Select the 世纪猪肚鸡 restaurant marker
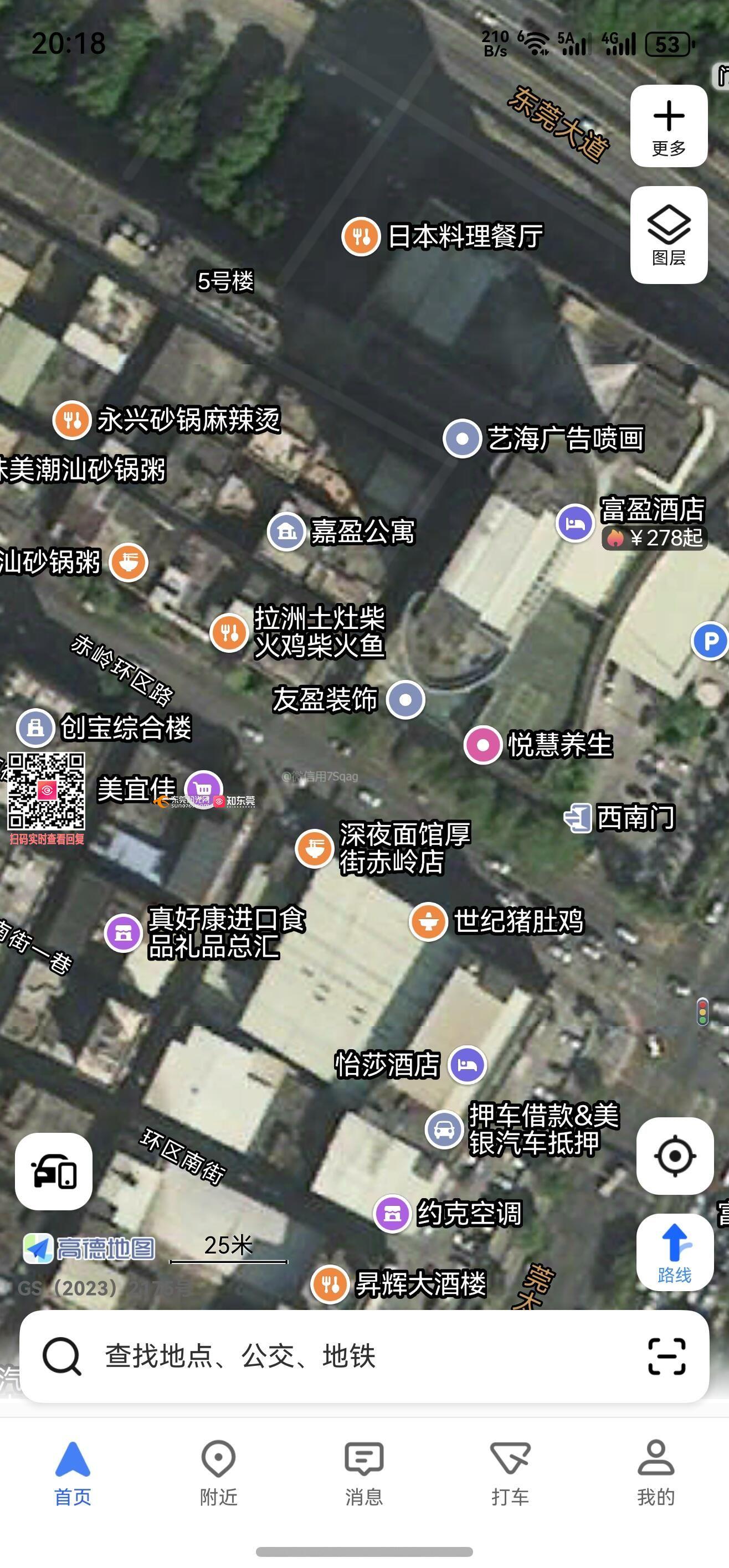Image resolution: width=729 pixels, height=1568 pixels. pos(428,921)
